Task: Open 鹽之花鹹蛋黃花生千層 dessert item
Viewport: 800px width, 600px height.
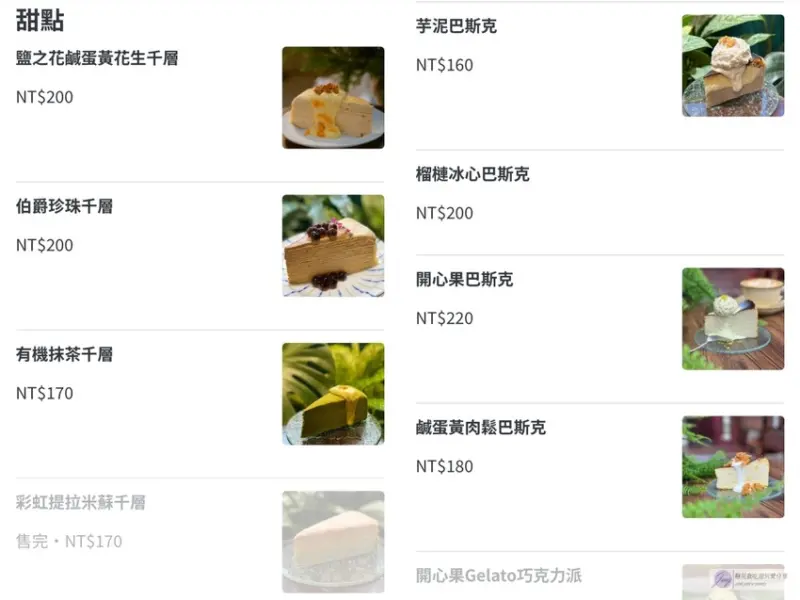Action: pyautogui.click(x=97, y=59)
